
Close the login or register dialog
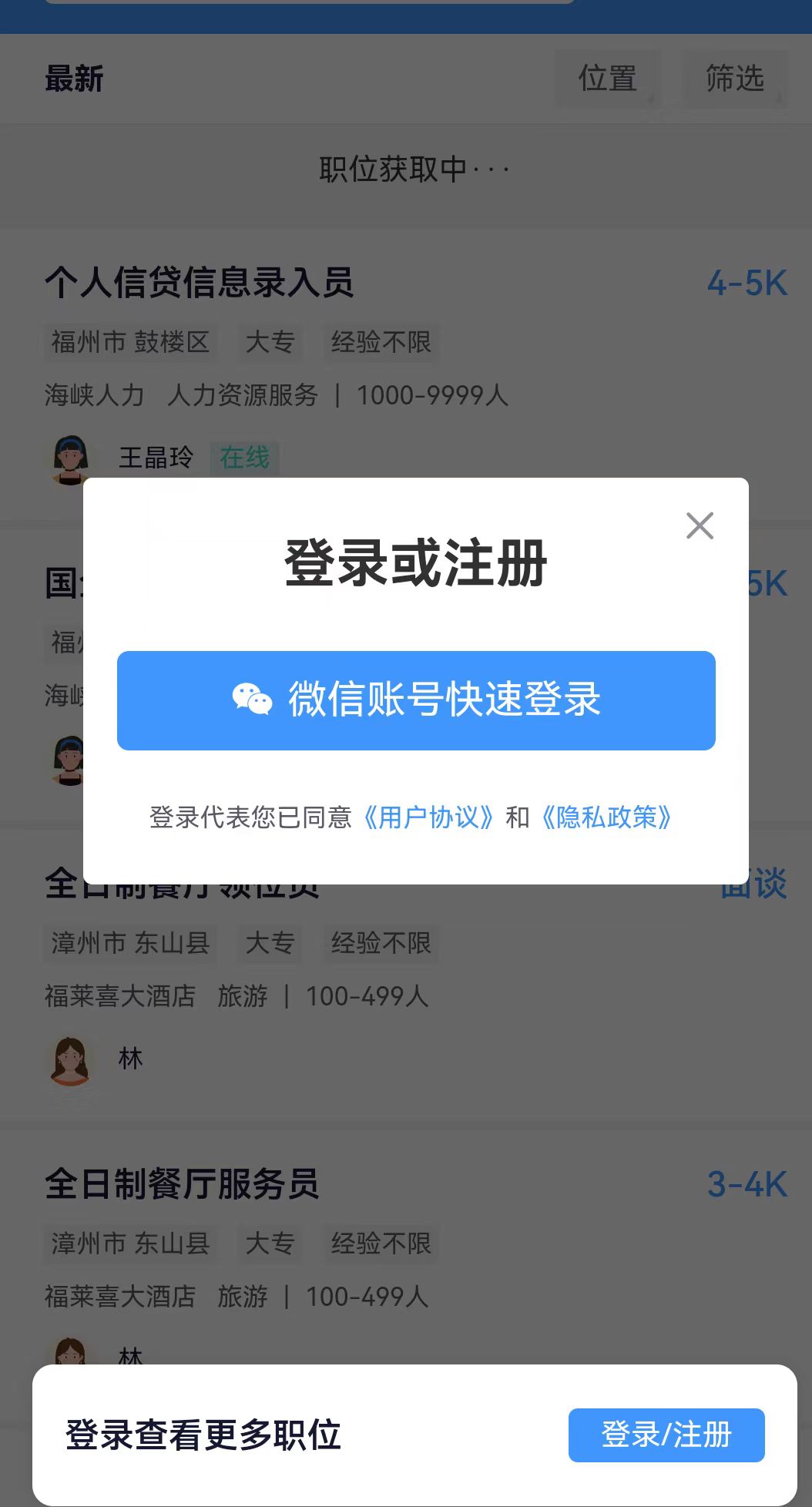[700, 526]
